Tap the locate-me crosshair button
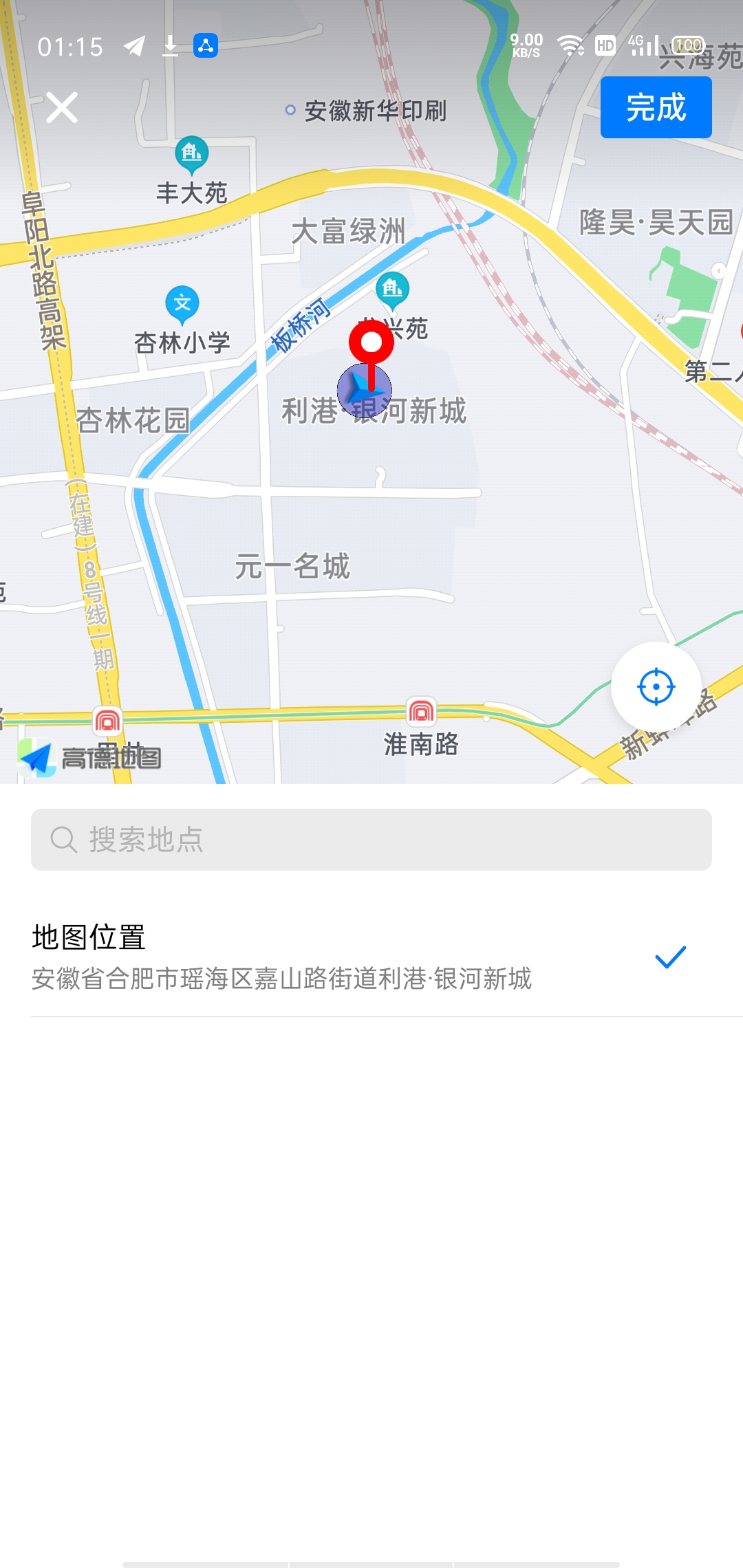This screenshot has height=1568, width=743. (x=656, y=688)
